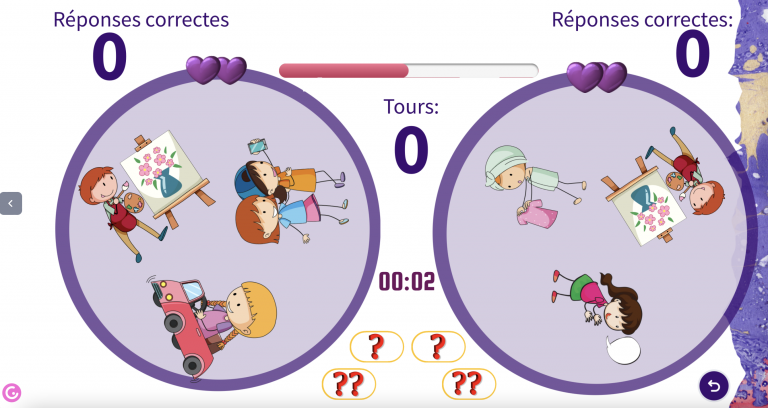
Task: Expand the side panel arrow
Action: tap(11, 203)
